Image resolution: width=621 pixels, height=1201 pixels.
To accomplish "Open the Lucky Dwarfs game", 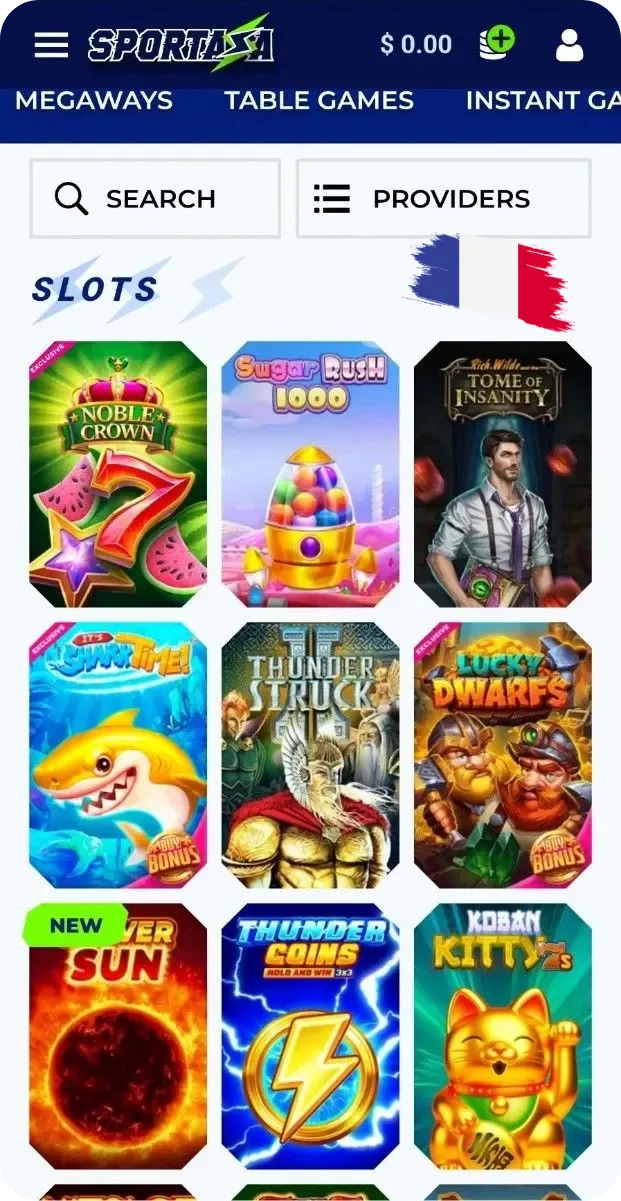I will pos(502,755).
